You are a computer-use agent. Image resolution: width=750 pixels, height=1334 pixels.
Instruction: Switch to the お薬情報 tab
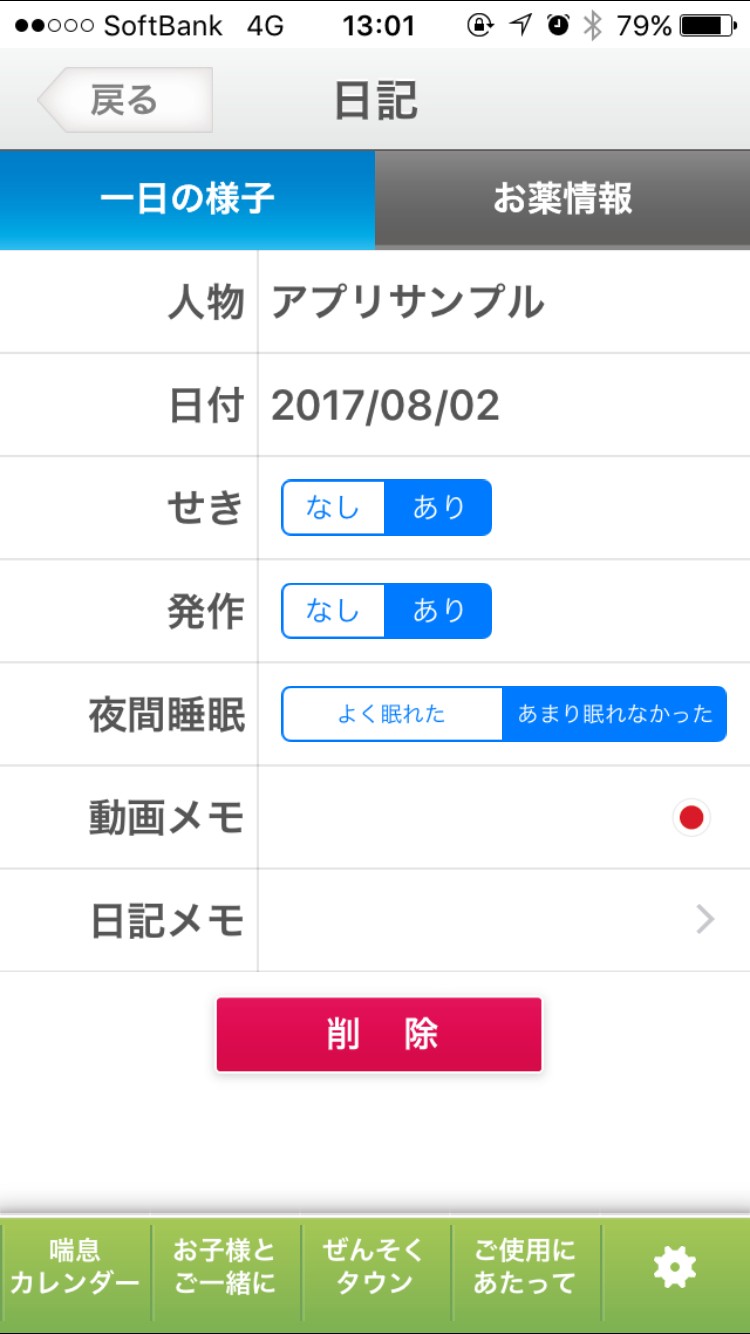click(562, 198)
